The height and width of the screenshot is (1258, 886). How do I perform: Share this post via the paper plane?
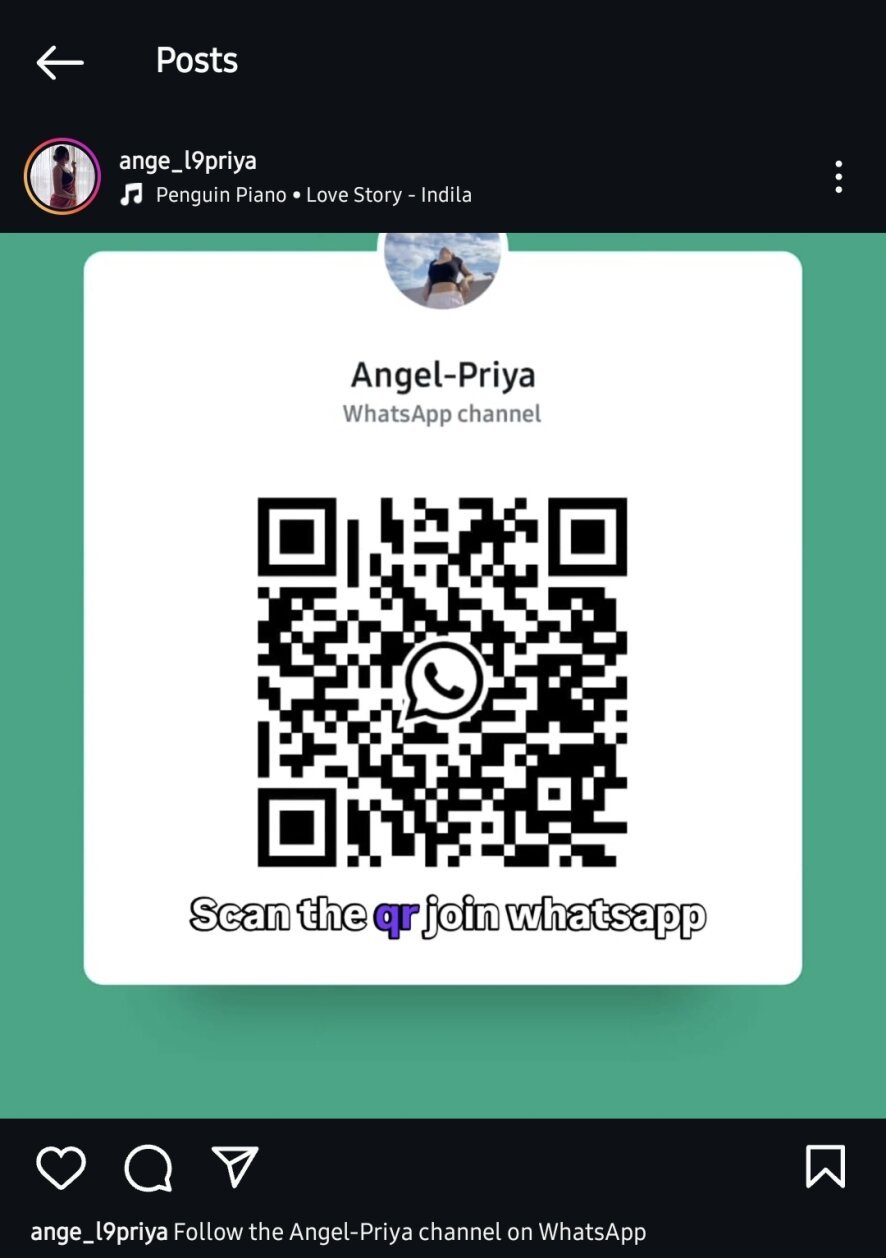236,1167
